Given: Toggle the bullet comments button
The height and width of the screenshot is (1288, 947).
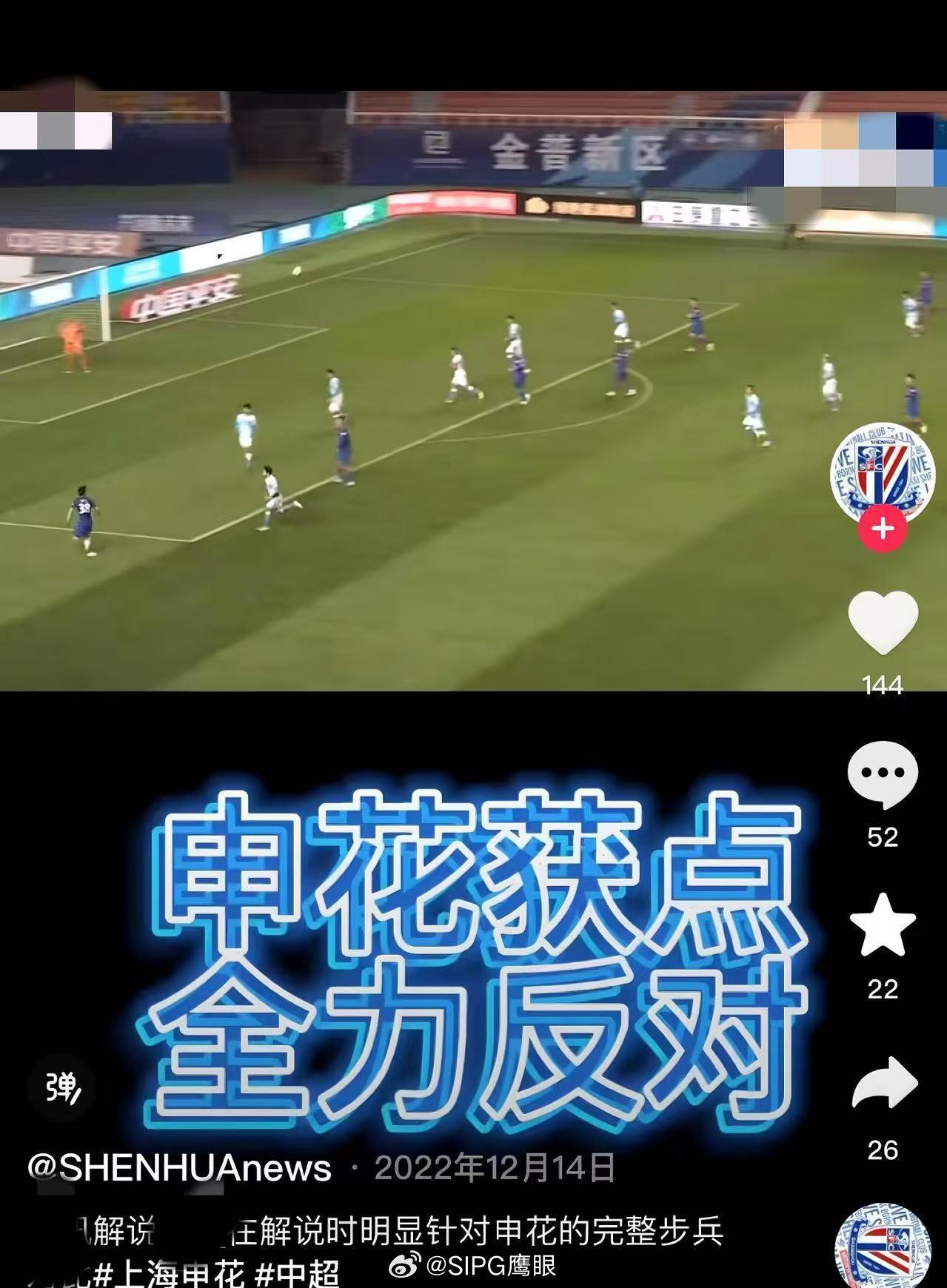Looking at the screenshot, I should (59, 1088).
